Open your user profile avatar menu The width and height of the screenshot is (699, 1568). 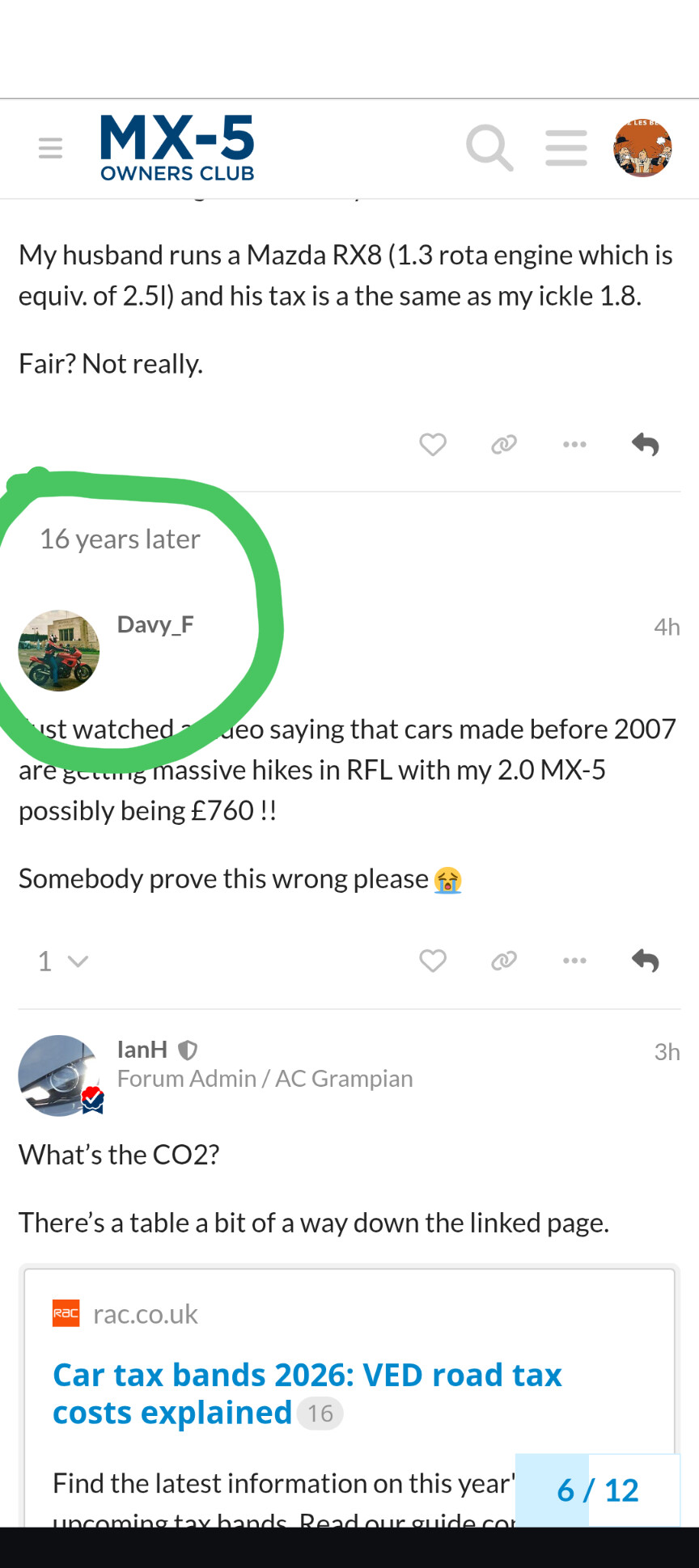643,148
